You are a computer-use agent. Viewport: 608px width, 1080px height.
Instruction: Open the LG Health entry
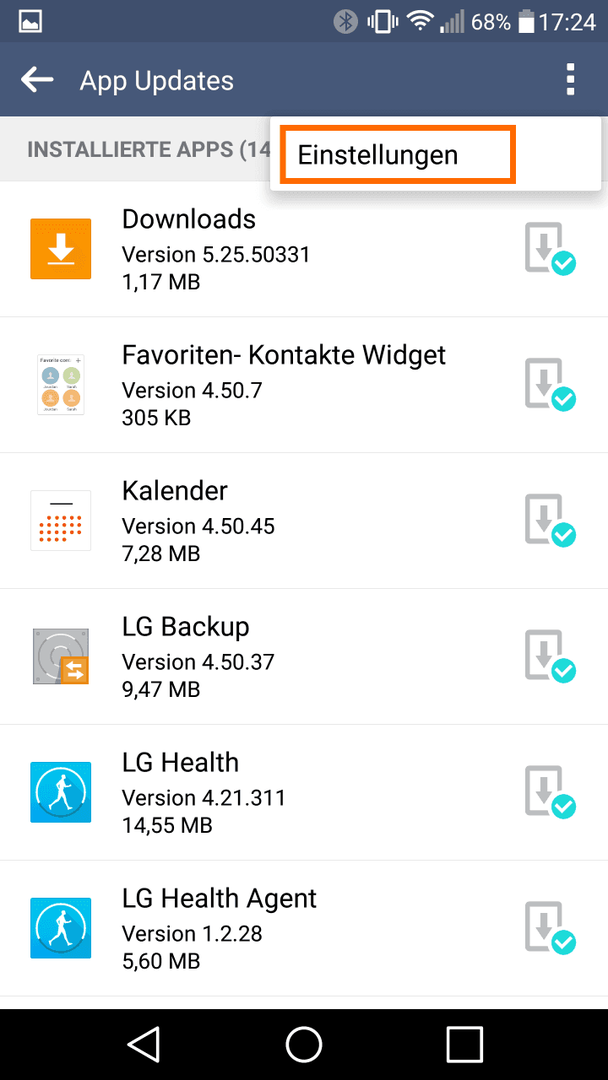pyautogui.click(x=304, y=792)
